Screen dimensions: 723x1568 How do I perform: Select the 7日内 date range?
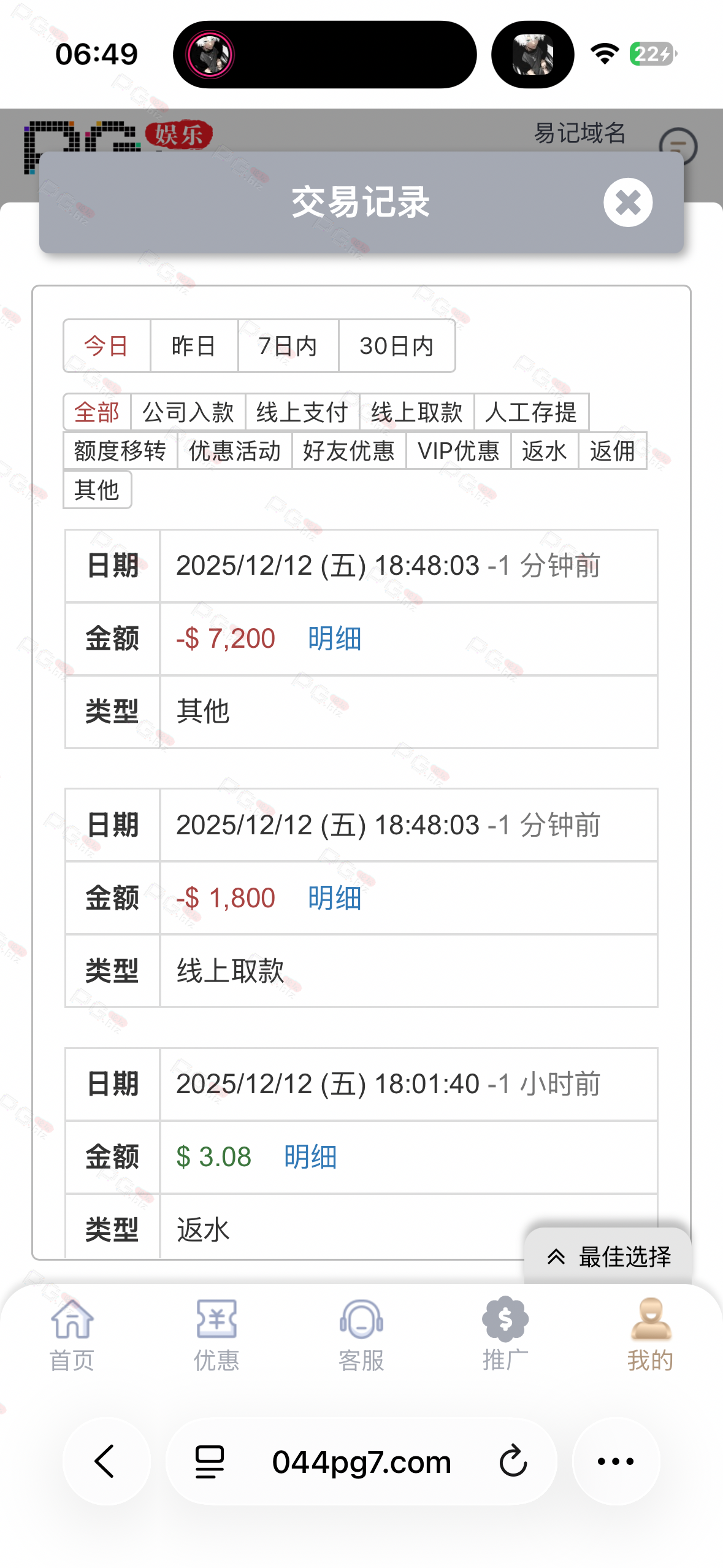[288, 346]
